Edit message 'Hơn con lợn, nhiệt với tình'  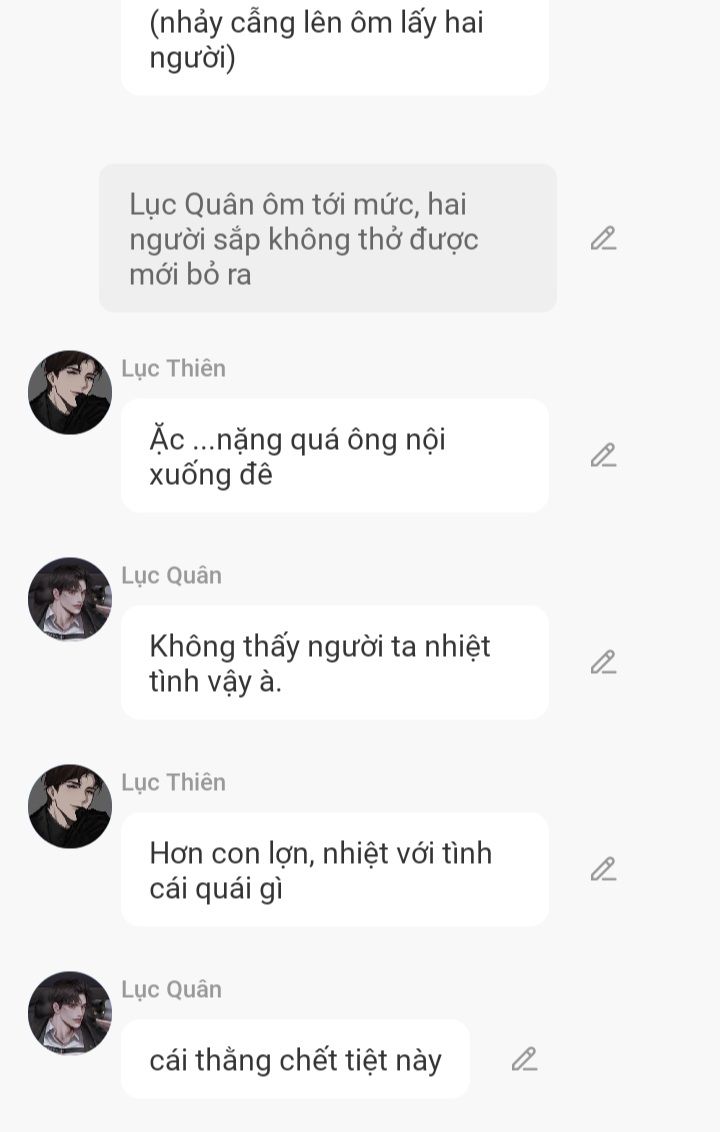coord(603,870)
